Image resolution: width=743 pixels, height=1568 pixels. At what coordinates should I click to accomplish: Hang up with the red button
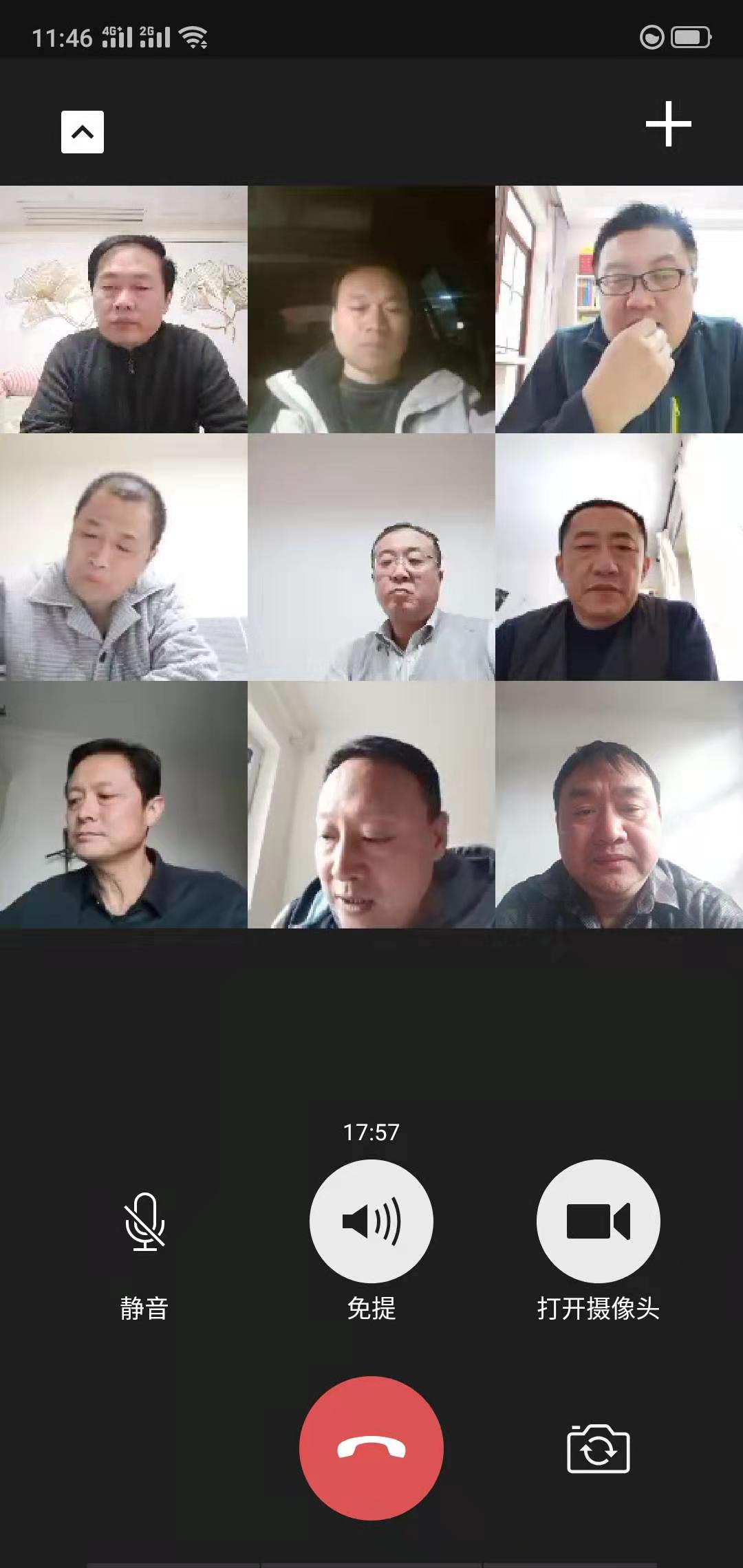[x=371, y=1448]
